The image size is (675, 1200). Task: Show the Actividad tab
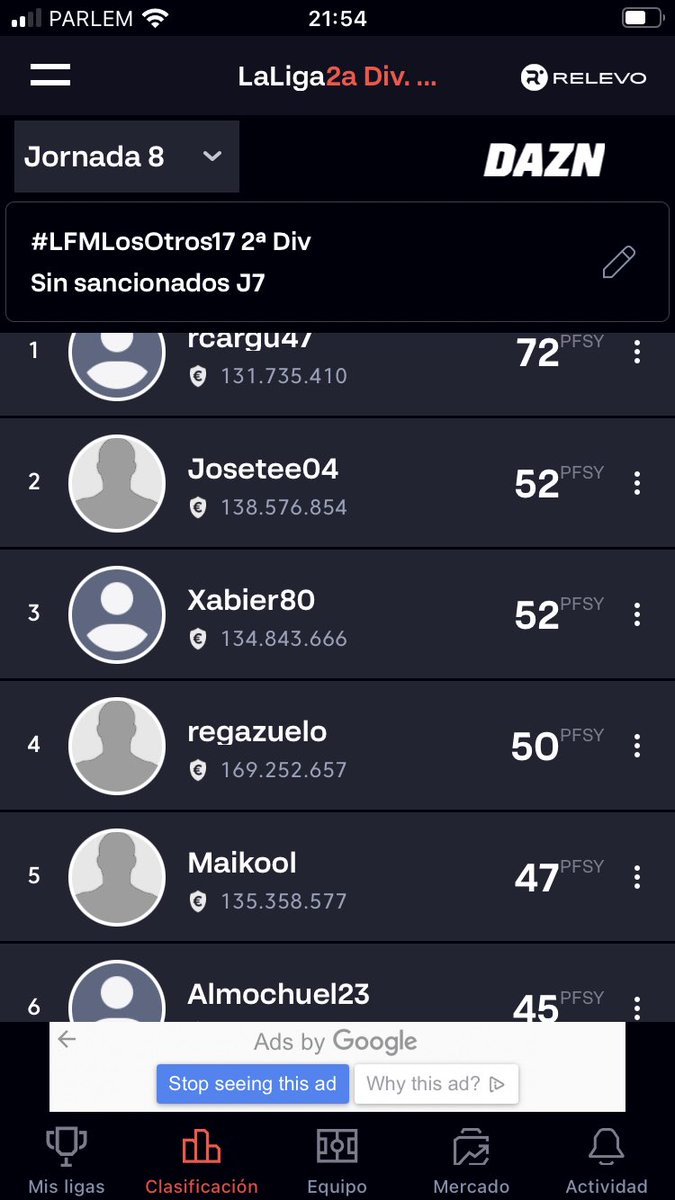[x=606, y=1160]
